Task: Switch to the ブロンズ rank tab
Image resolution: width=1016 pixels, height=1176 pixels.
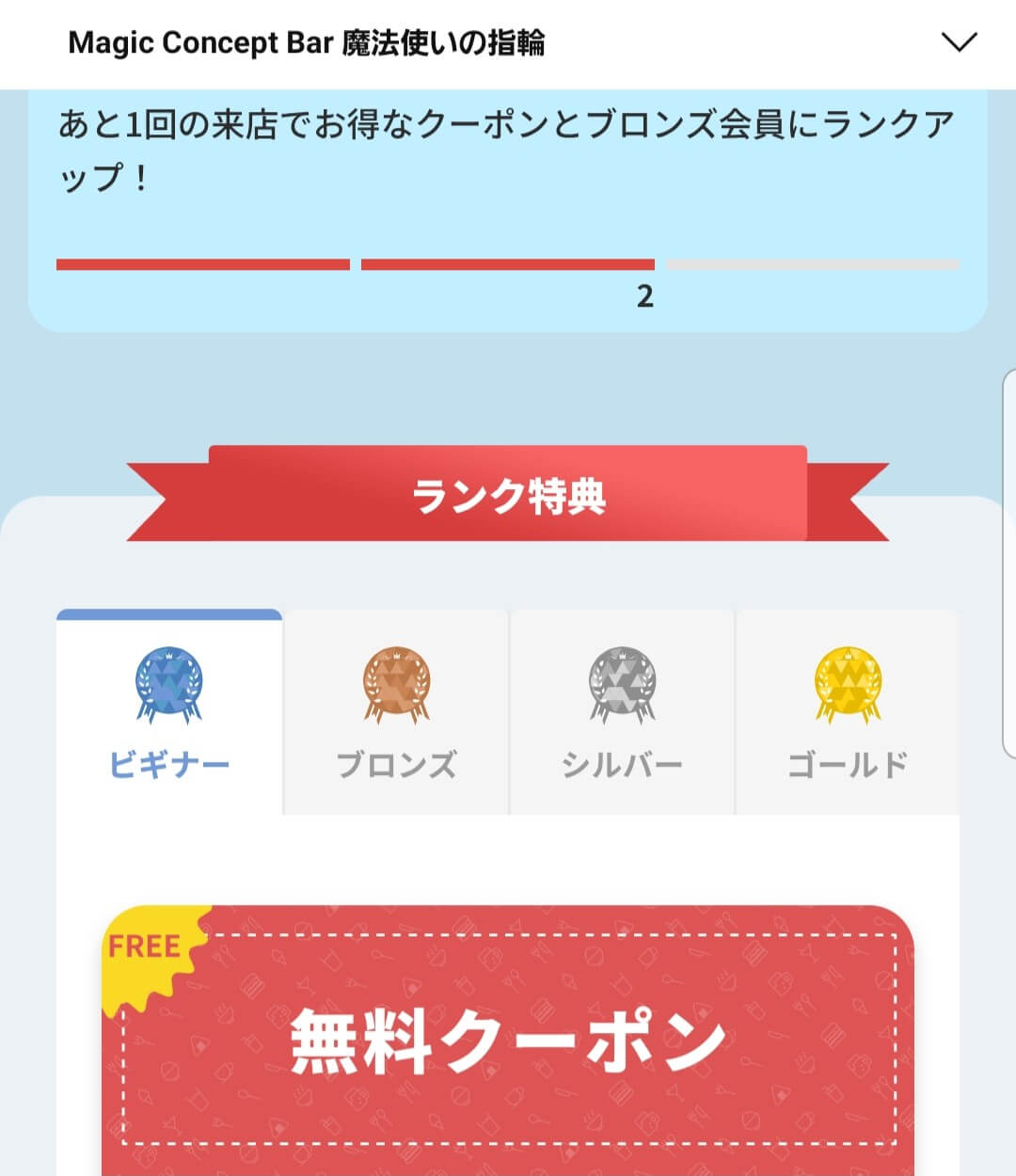Action: (396, 713)
